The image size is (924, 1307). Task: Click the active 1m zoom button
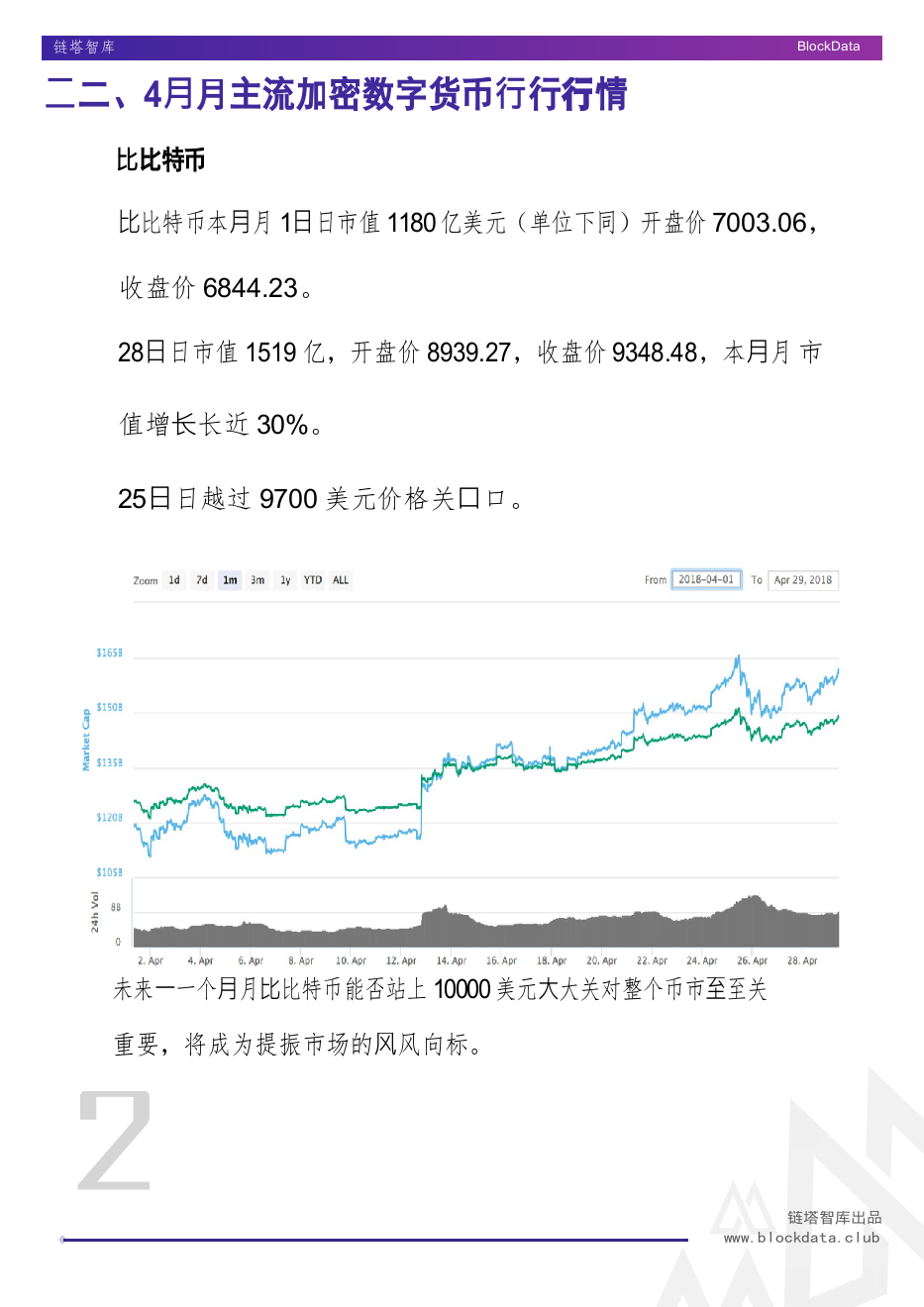[x=229, y=580]
